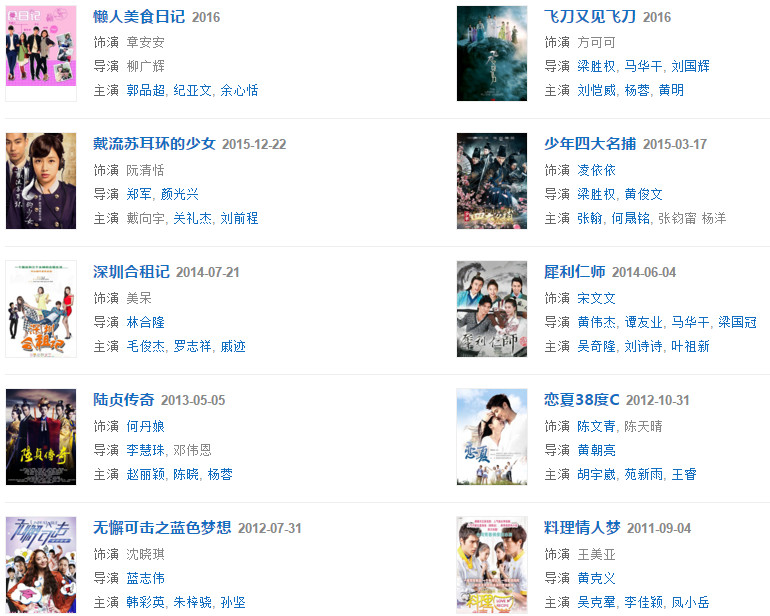Open the 犀利仁师 title link

point(574,272)
